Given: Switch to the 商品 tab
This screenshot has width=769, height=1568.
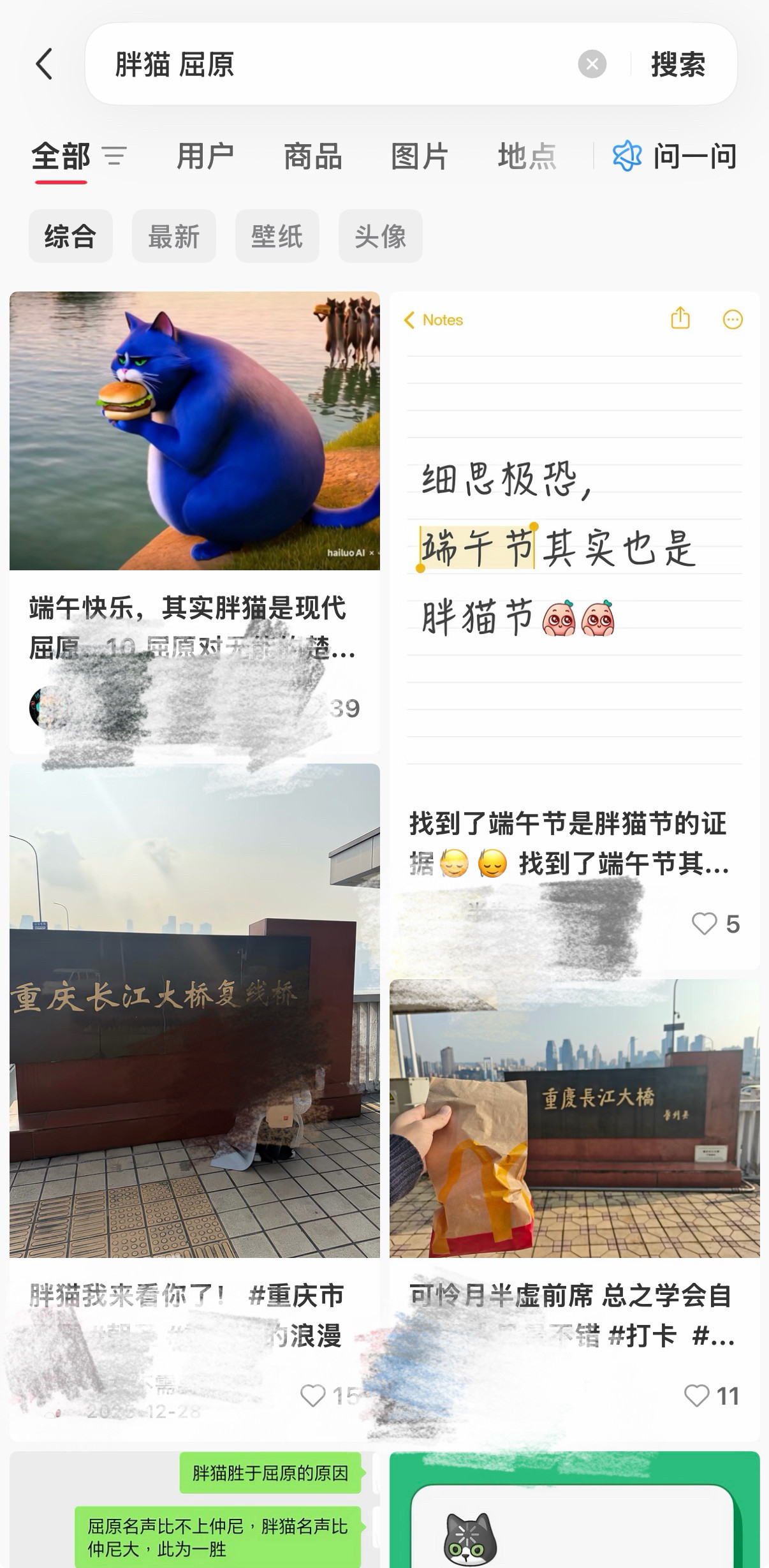Looking at the screenshot, I should point(312,156).
